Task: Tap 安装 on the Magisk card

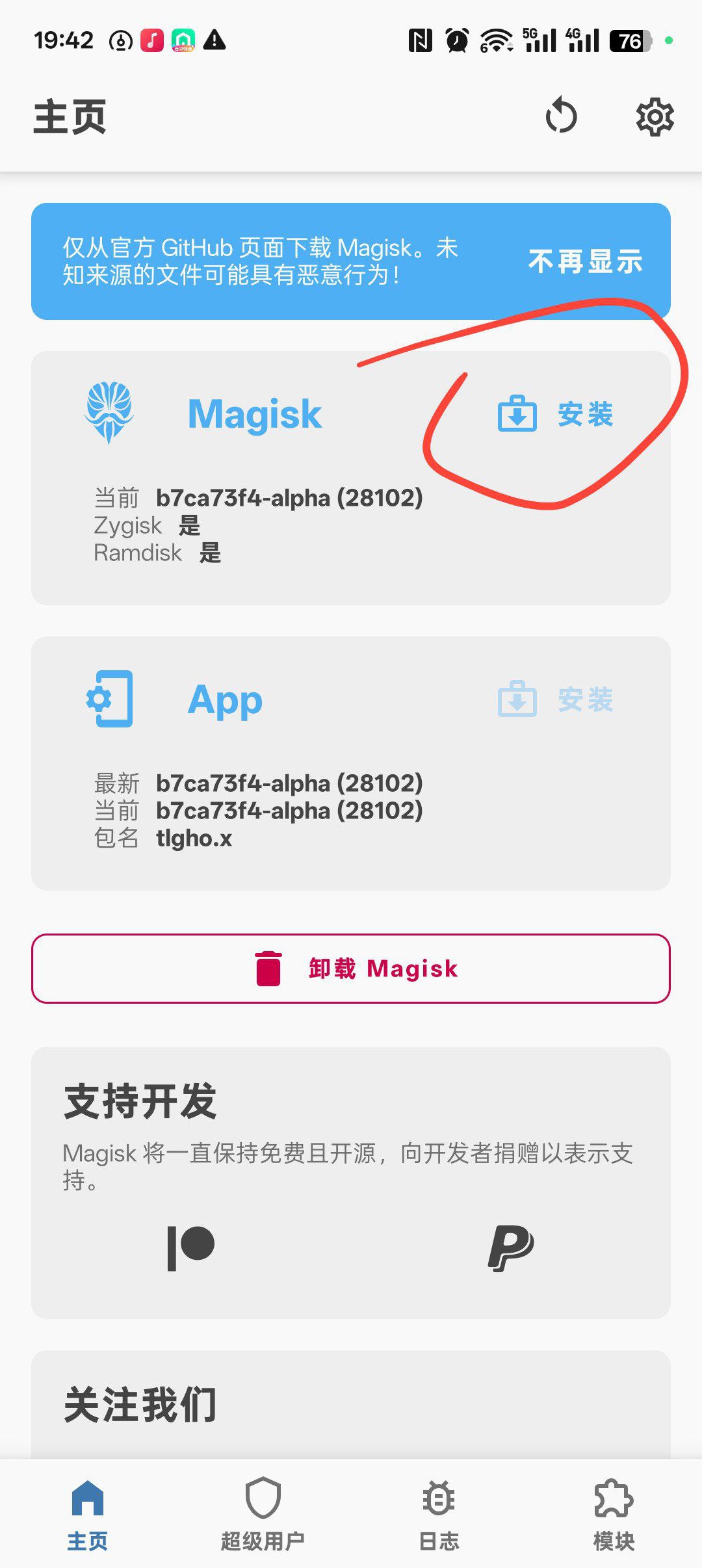Action: coord(556,414)
